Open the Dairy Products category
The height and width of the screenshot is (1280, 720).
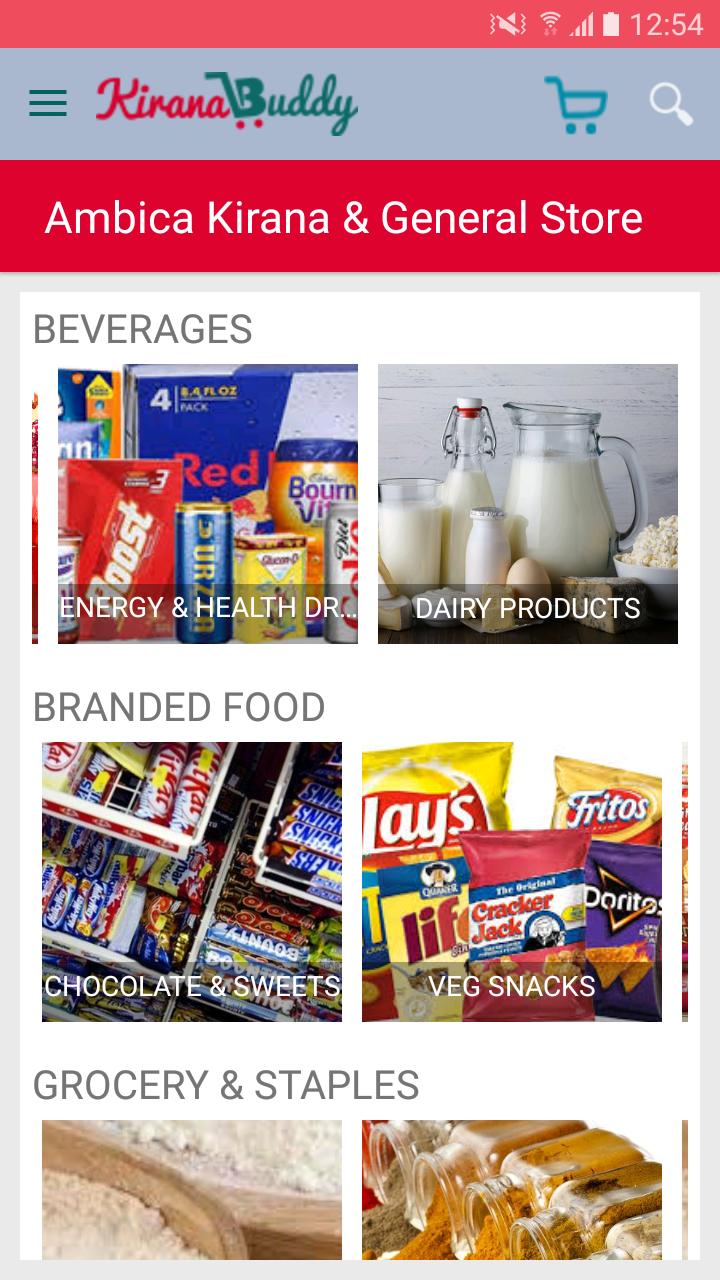coord(527,503)
